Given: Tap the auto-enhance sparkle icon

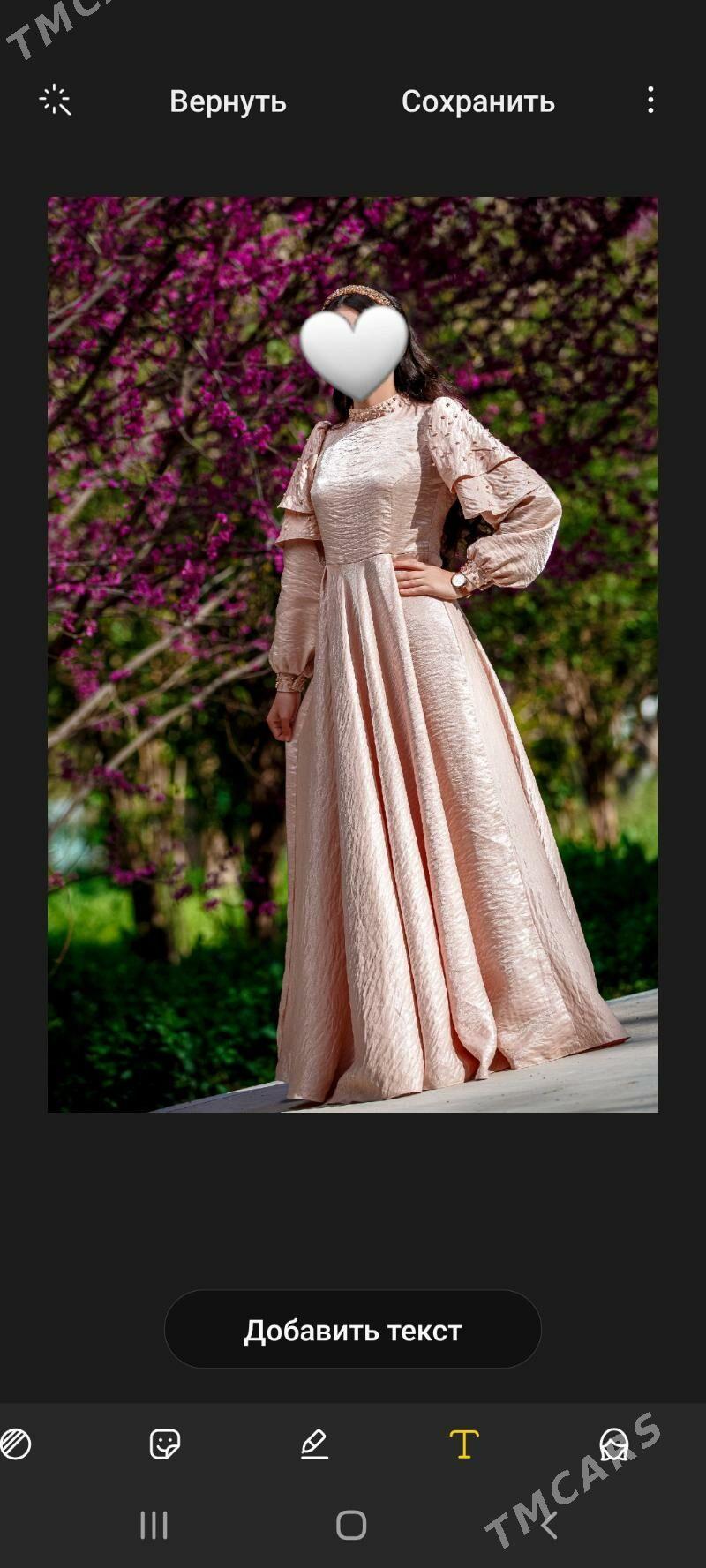Looking at the screenshot, I should 55,101.
